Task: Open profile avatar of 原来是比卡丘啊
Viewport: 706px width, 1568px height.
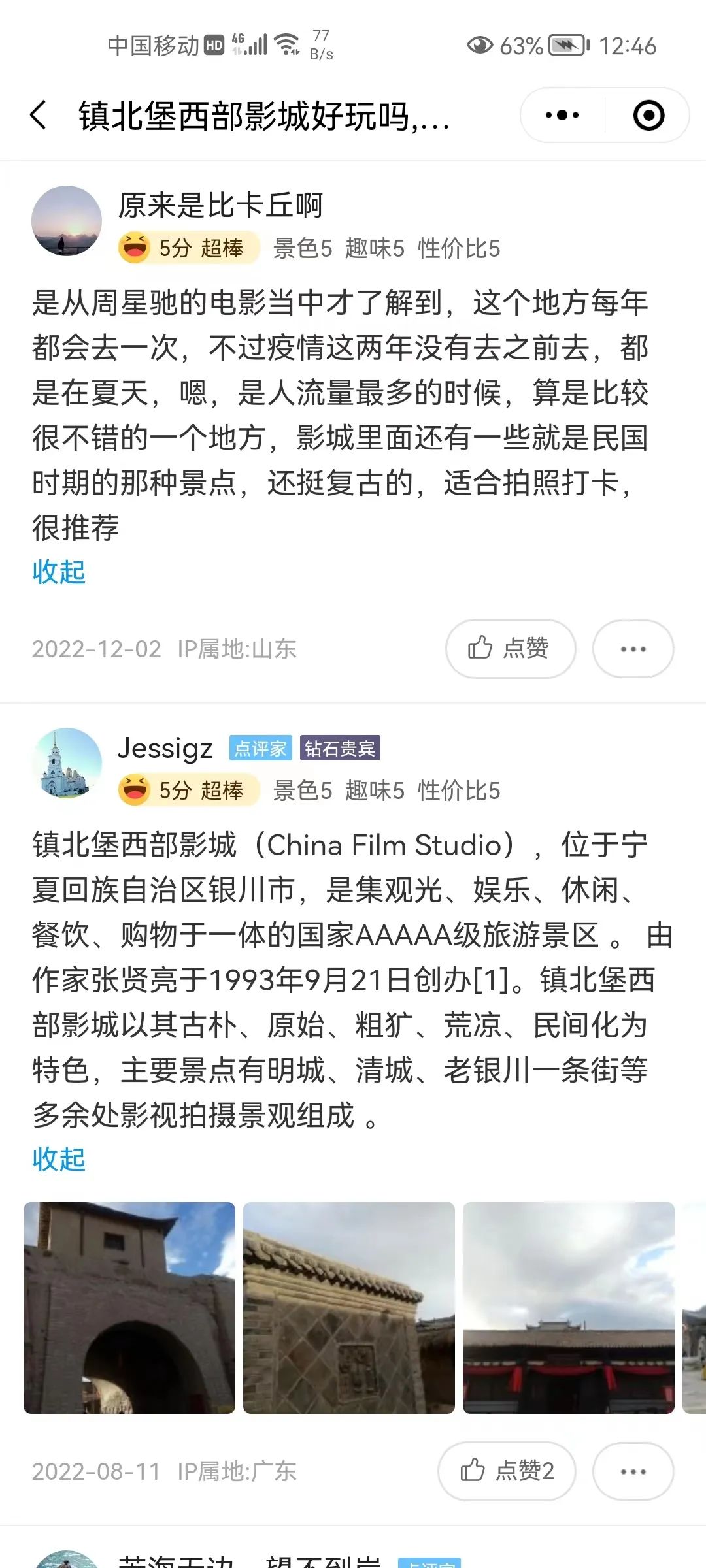Action: pyautogui.click(x=67, y=221)
